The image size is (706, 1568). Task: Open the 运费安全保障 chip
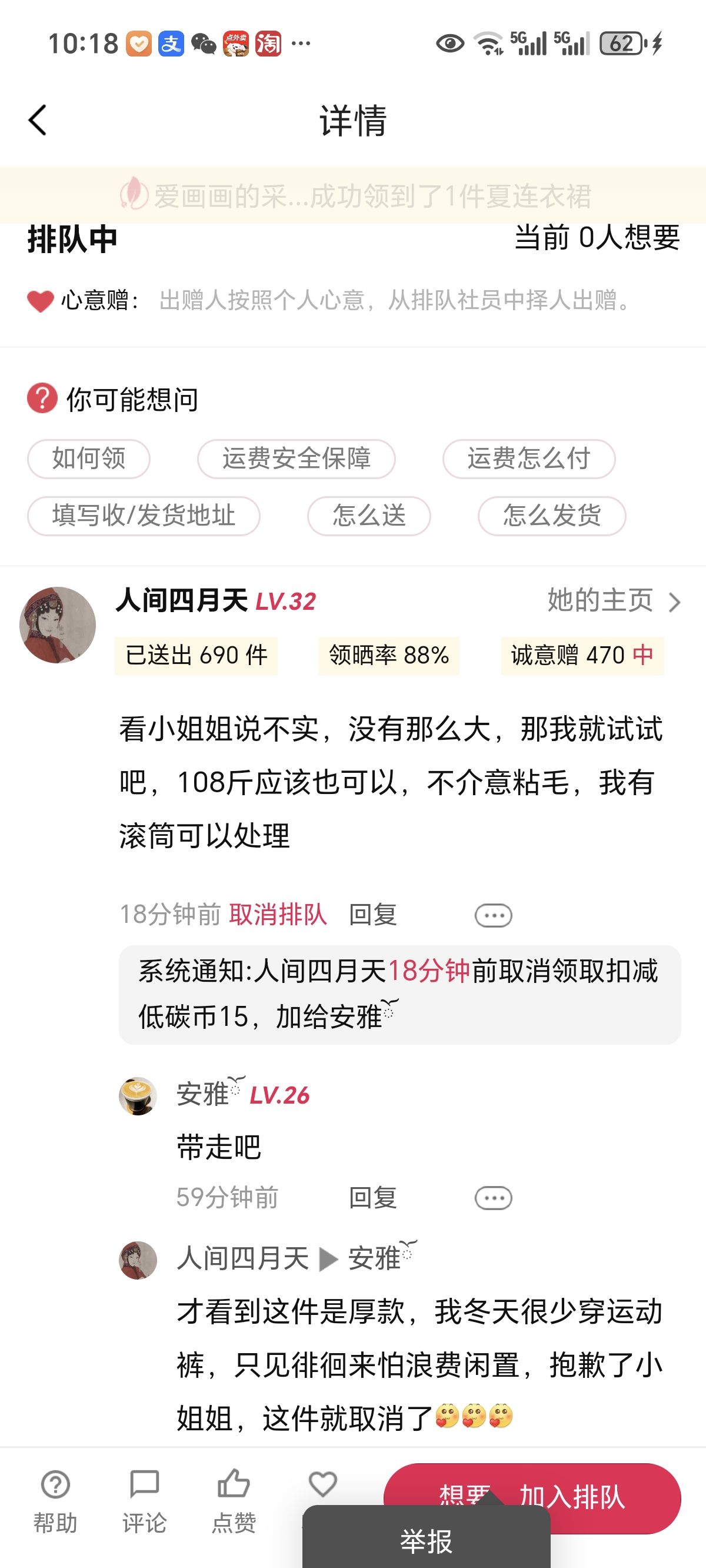[297, 459]
